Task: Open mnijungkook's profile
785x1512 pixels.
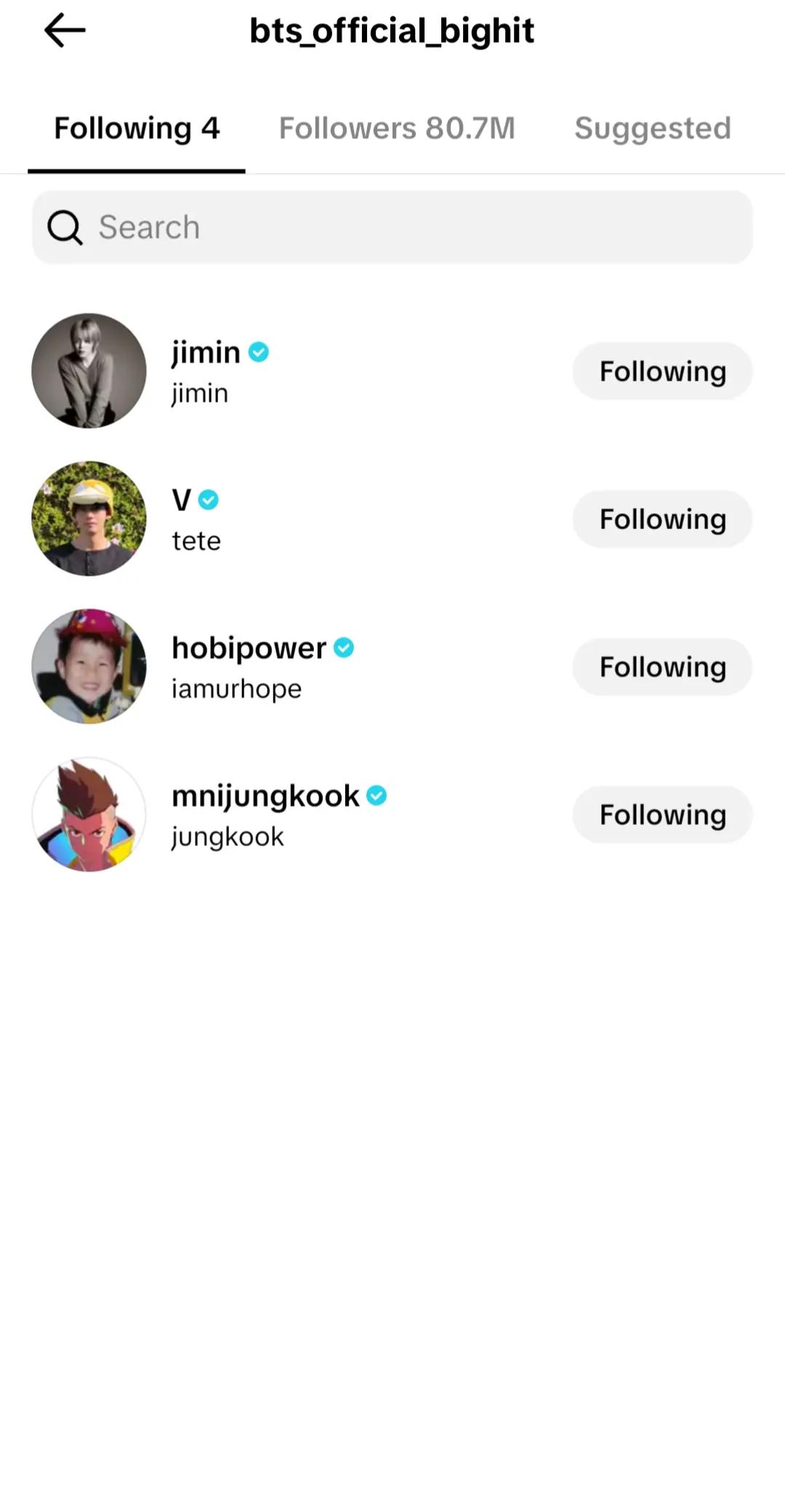Action: tap(392, 814)
